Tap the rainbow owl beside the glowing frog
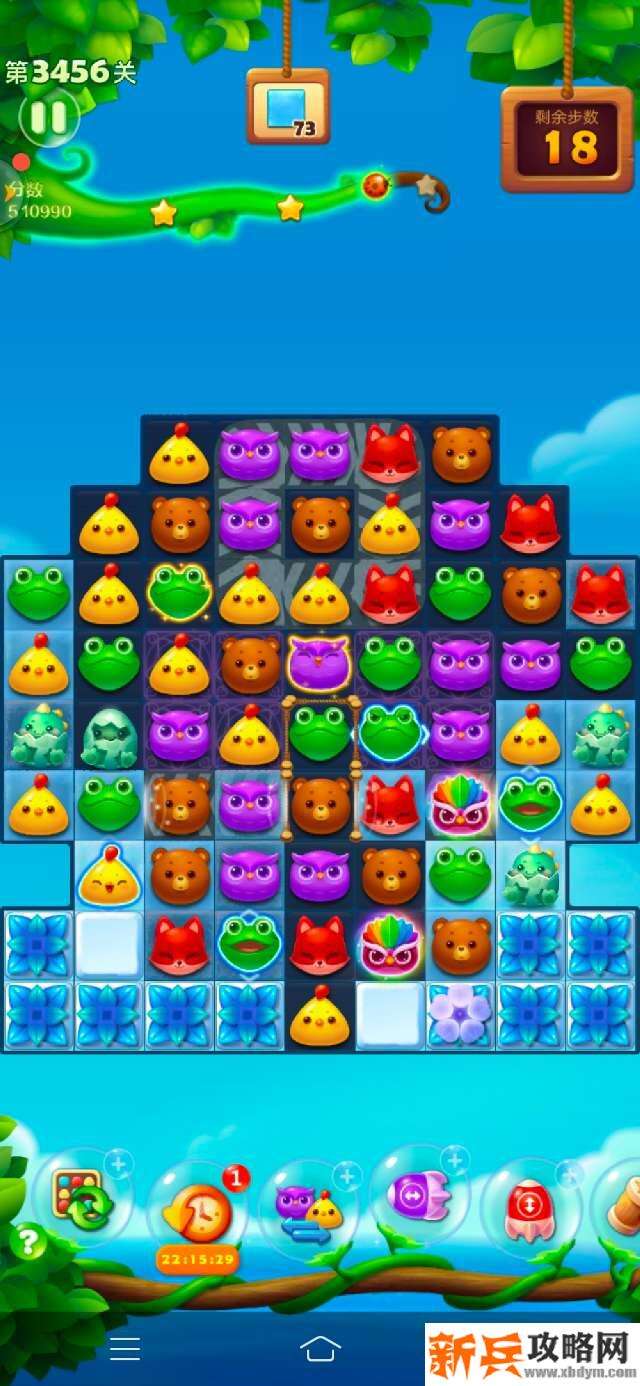Viewport: 640px width, 1386px height. tap(460, 804)
